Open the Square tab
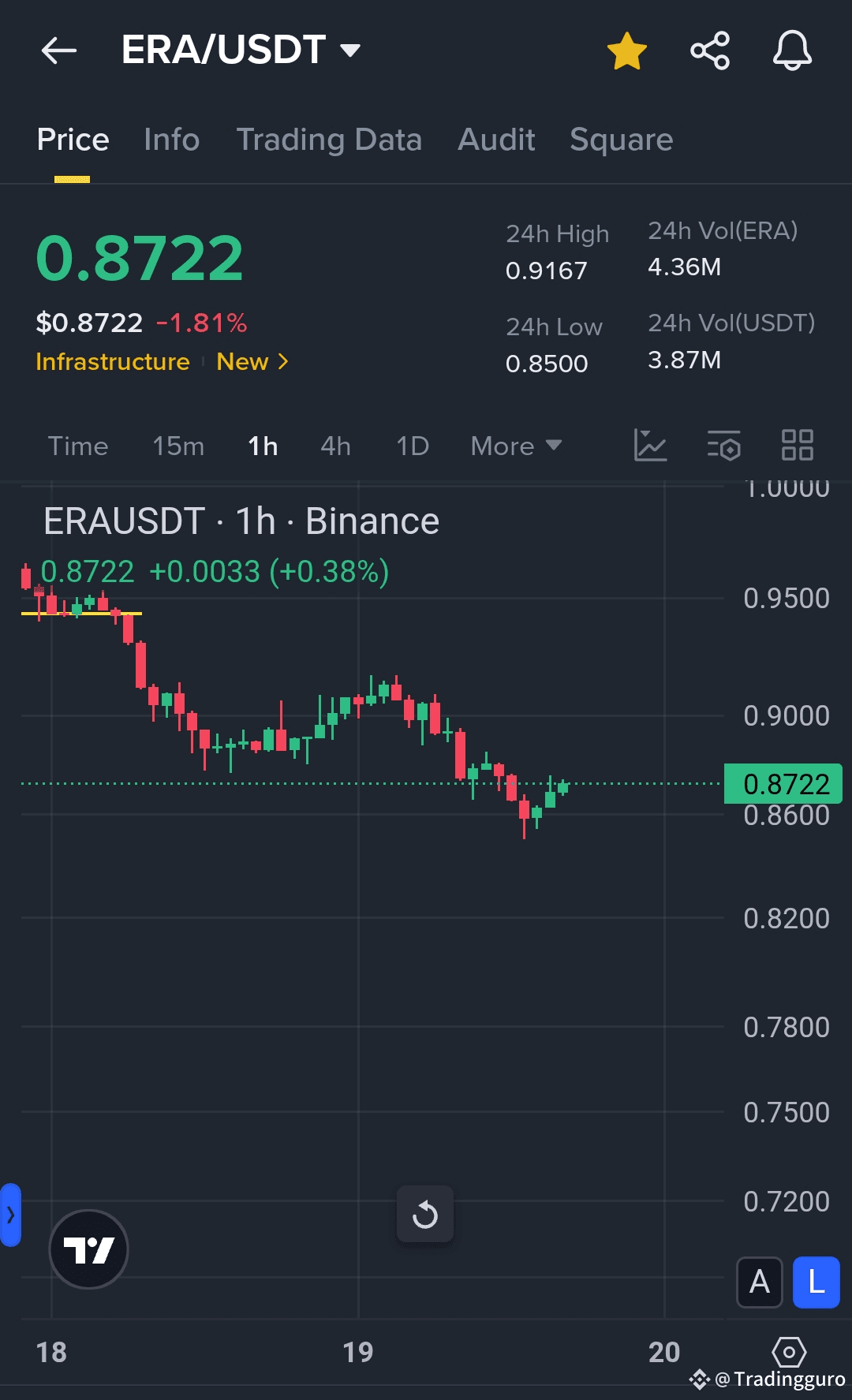The width and height of the screenshot is (852, 1400). [621, 140]
